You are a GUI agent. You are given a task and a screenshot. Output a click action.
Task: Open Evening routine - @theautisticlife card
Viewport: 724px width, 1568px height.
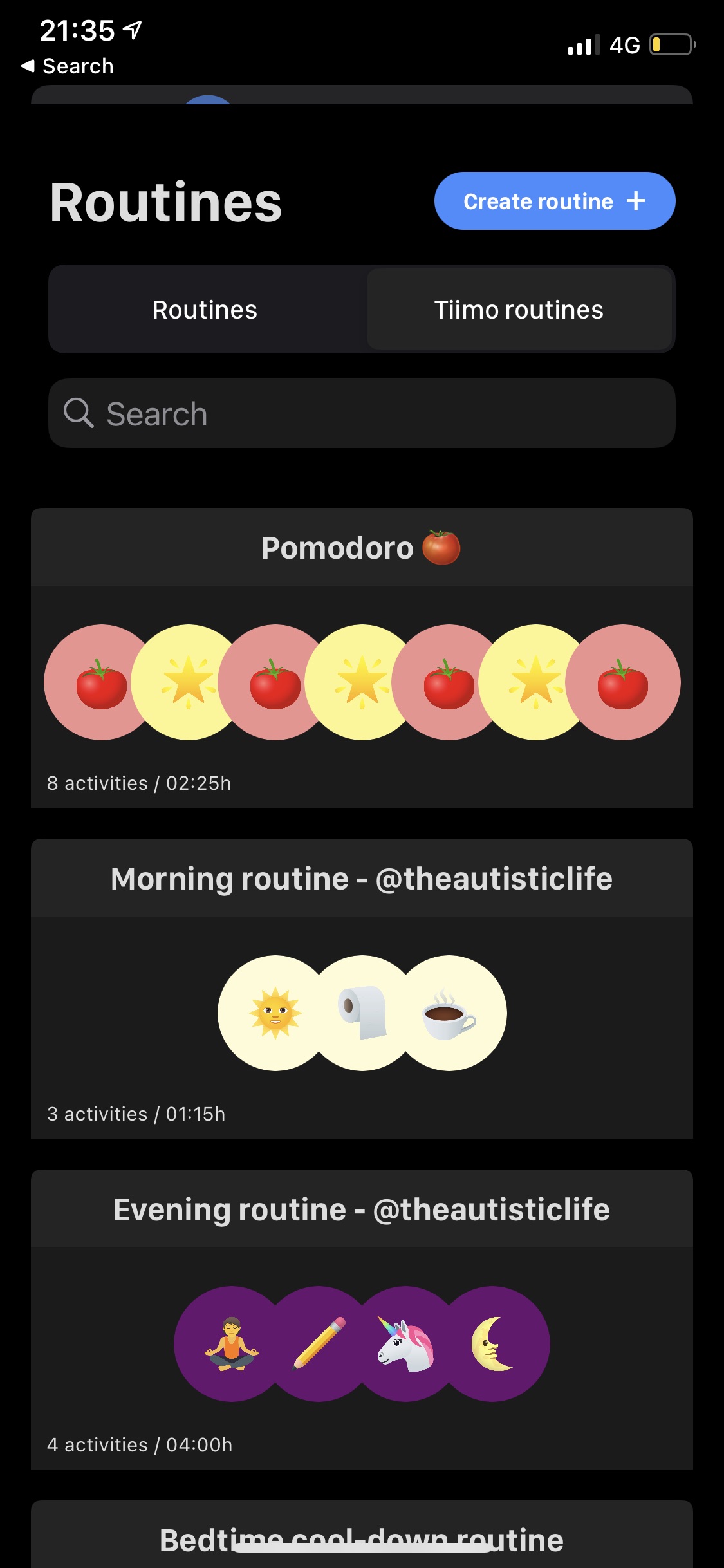pyautogui.click(x=362, y=1320)
